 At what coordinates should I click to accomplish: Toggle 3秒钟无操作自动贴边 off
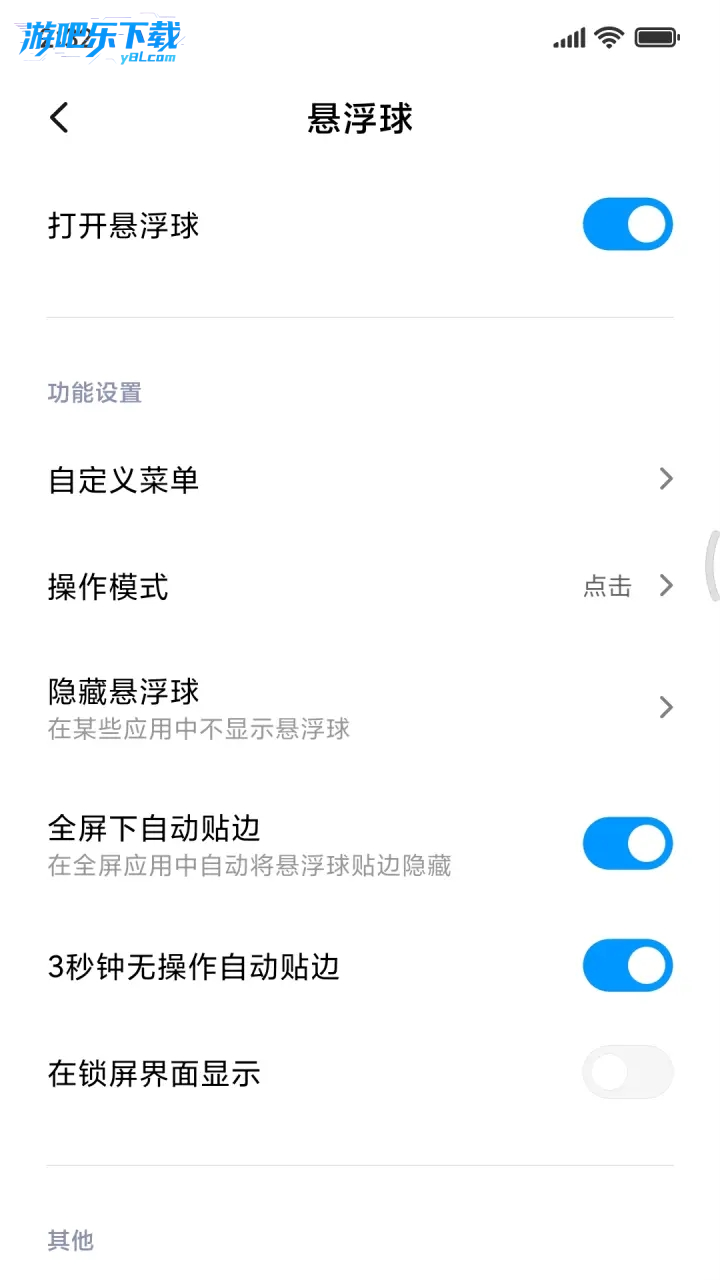pos(627,966)
